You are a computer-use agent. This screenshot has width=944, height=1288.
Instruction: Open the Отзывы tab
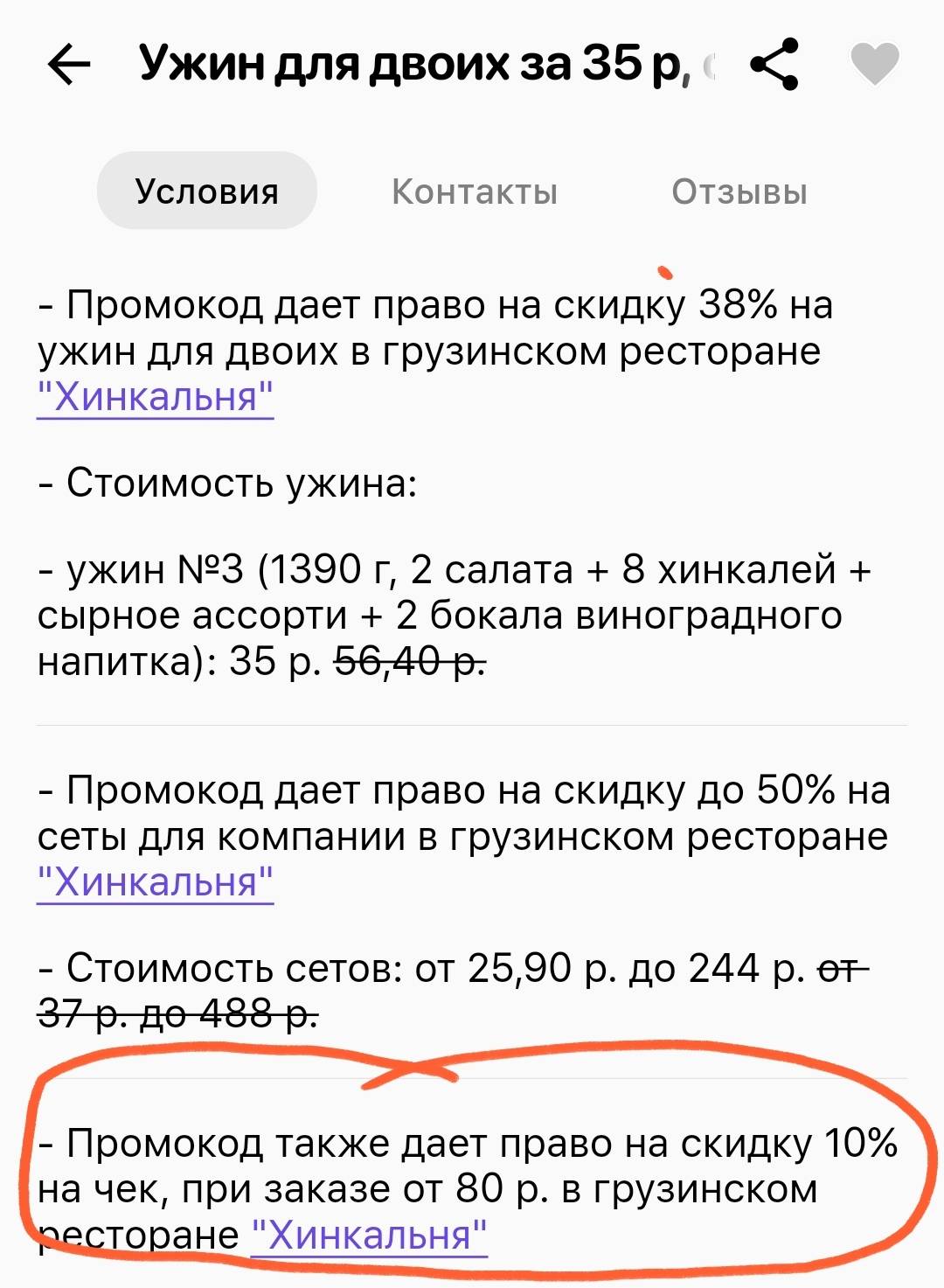tap(739, 191)
